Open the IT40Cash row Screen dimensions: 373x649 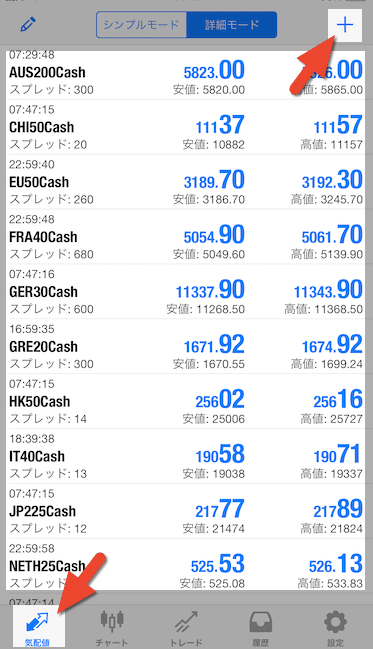click(185, 456)
